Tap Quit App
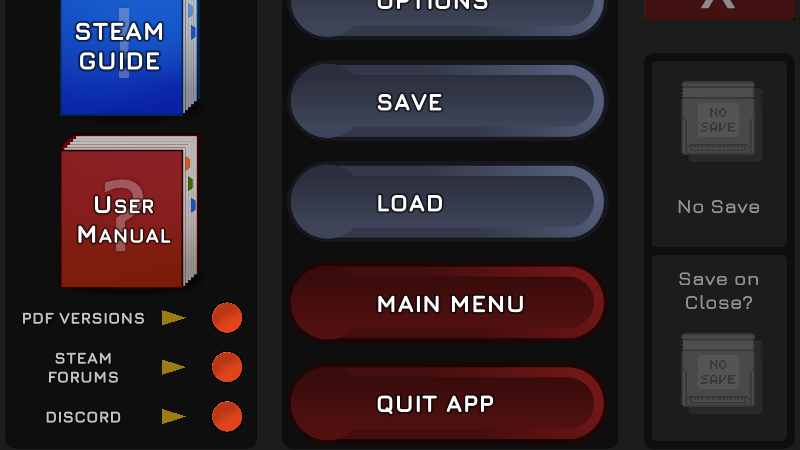The width and height of the screenshot is (800, 450). pos(447,404)
